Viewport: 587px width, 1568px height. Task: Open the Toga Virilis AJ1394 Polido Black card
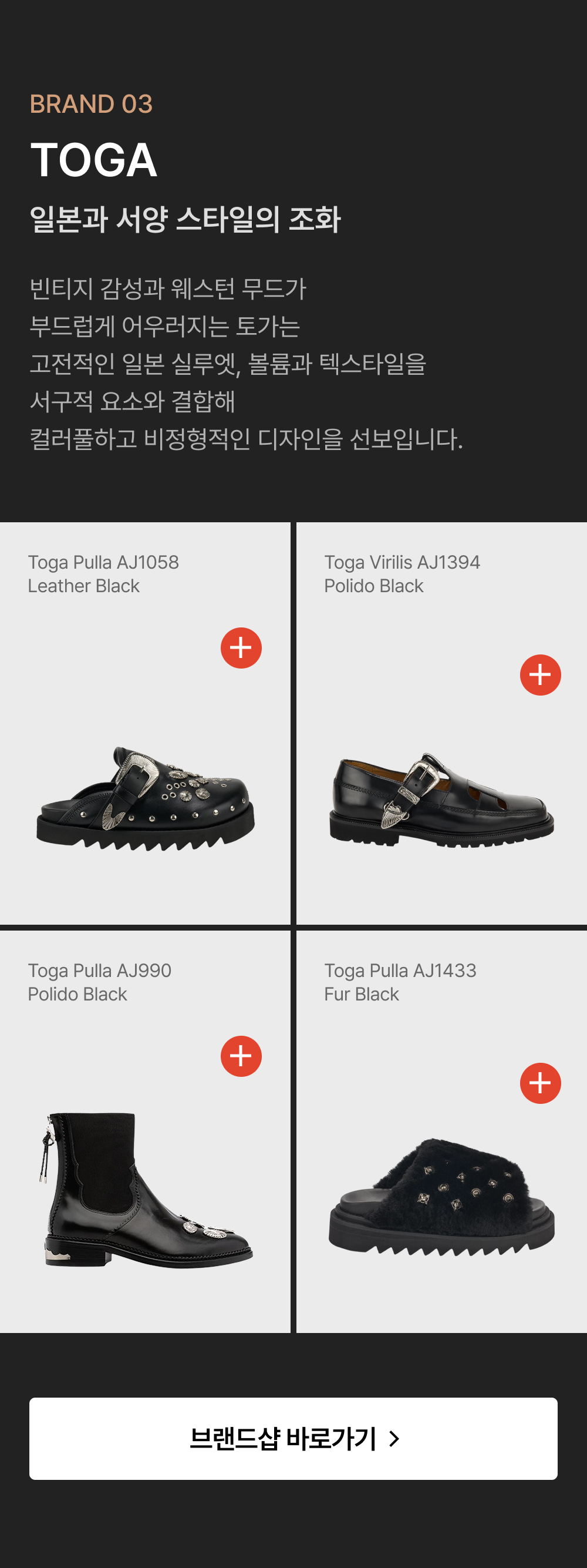pos(441,723)
